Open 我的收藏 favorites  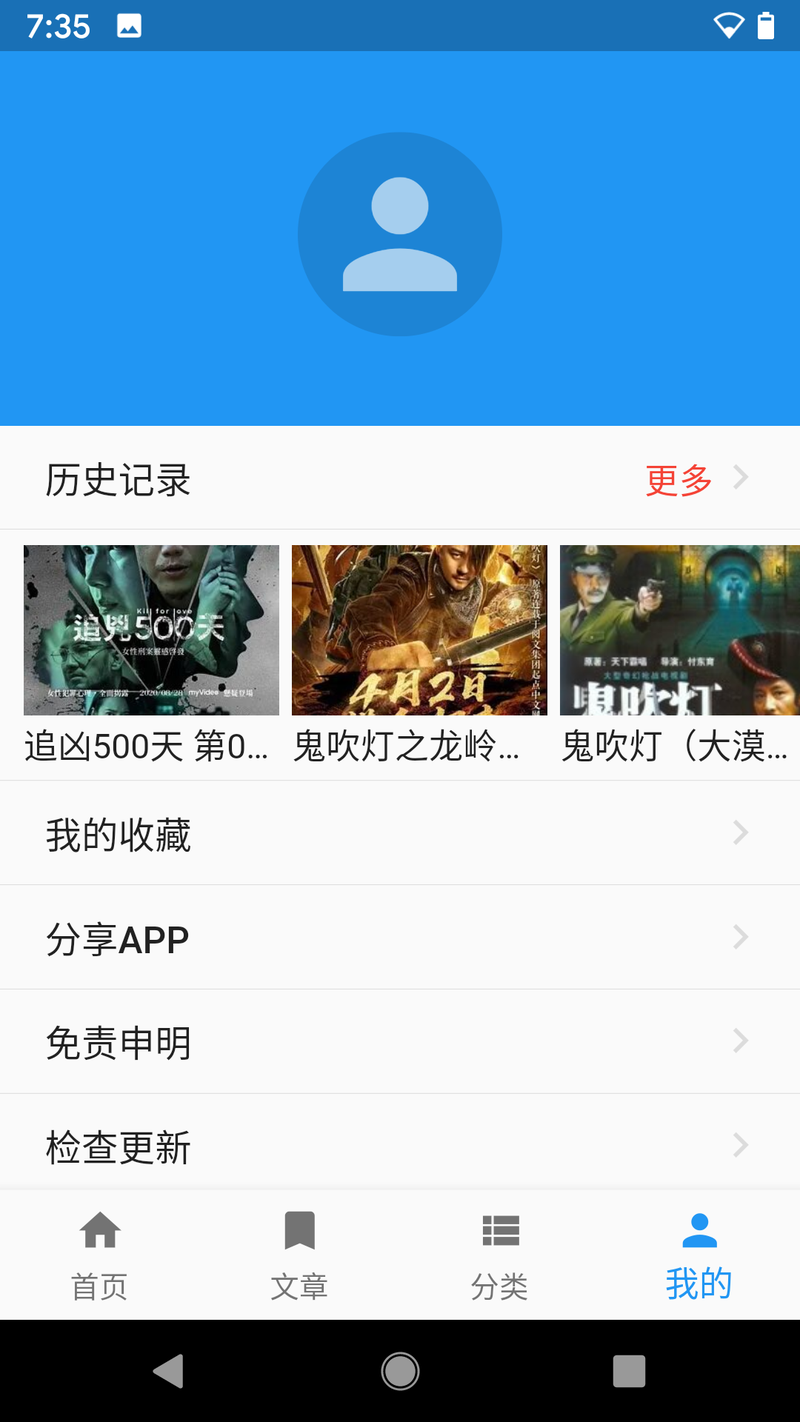pos(400,833)
